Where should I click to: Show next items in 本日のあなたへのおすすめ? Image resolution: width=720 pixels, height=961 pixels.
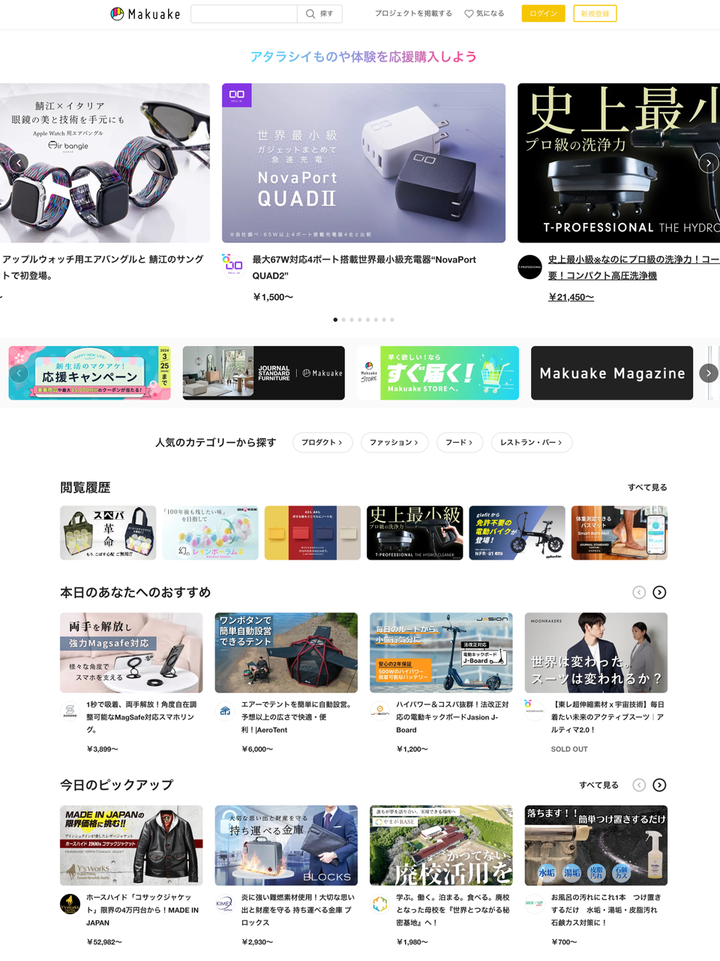tap(659, 593)
